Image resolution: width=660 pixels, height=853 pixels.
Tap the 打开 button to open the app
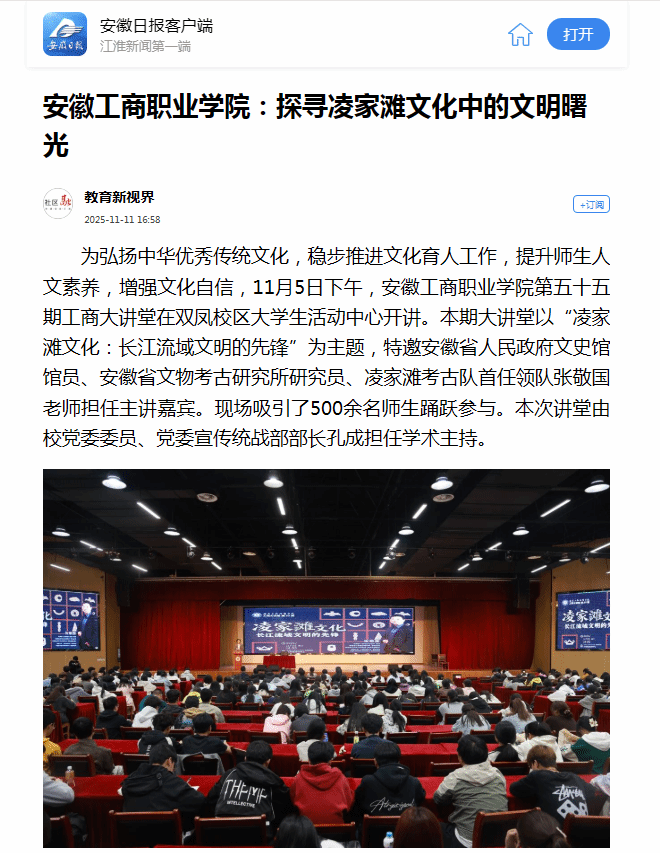point(578,35)
